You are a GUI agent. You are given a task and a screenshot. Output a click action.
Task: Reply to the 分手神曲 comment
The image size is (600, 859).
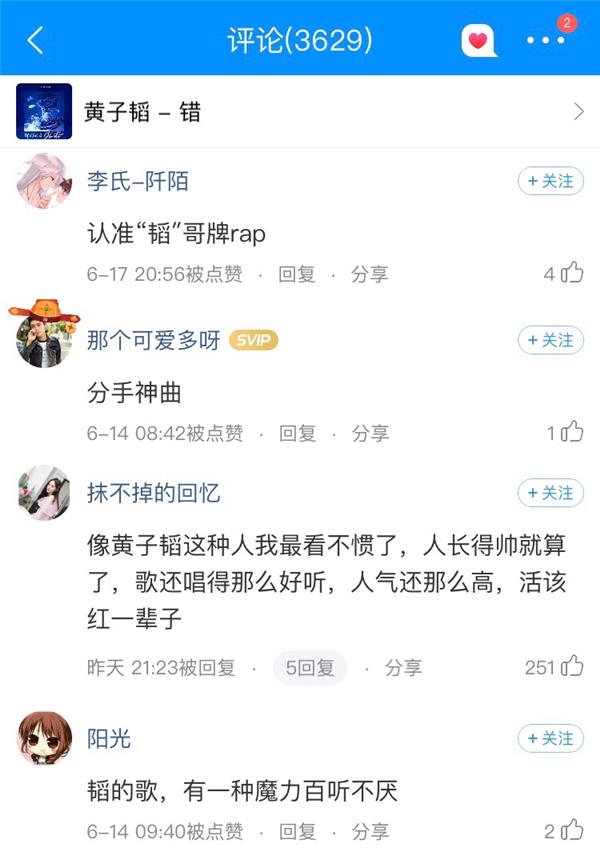click(x=297, y=433)
